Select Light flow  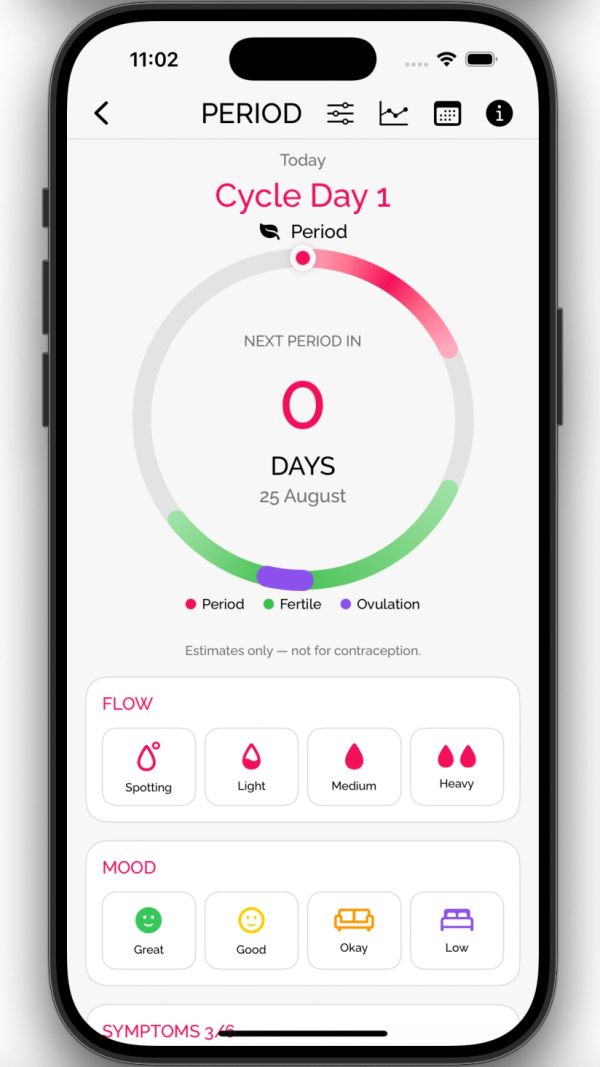pyautogui.click(x=252, y=767)
